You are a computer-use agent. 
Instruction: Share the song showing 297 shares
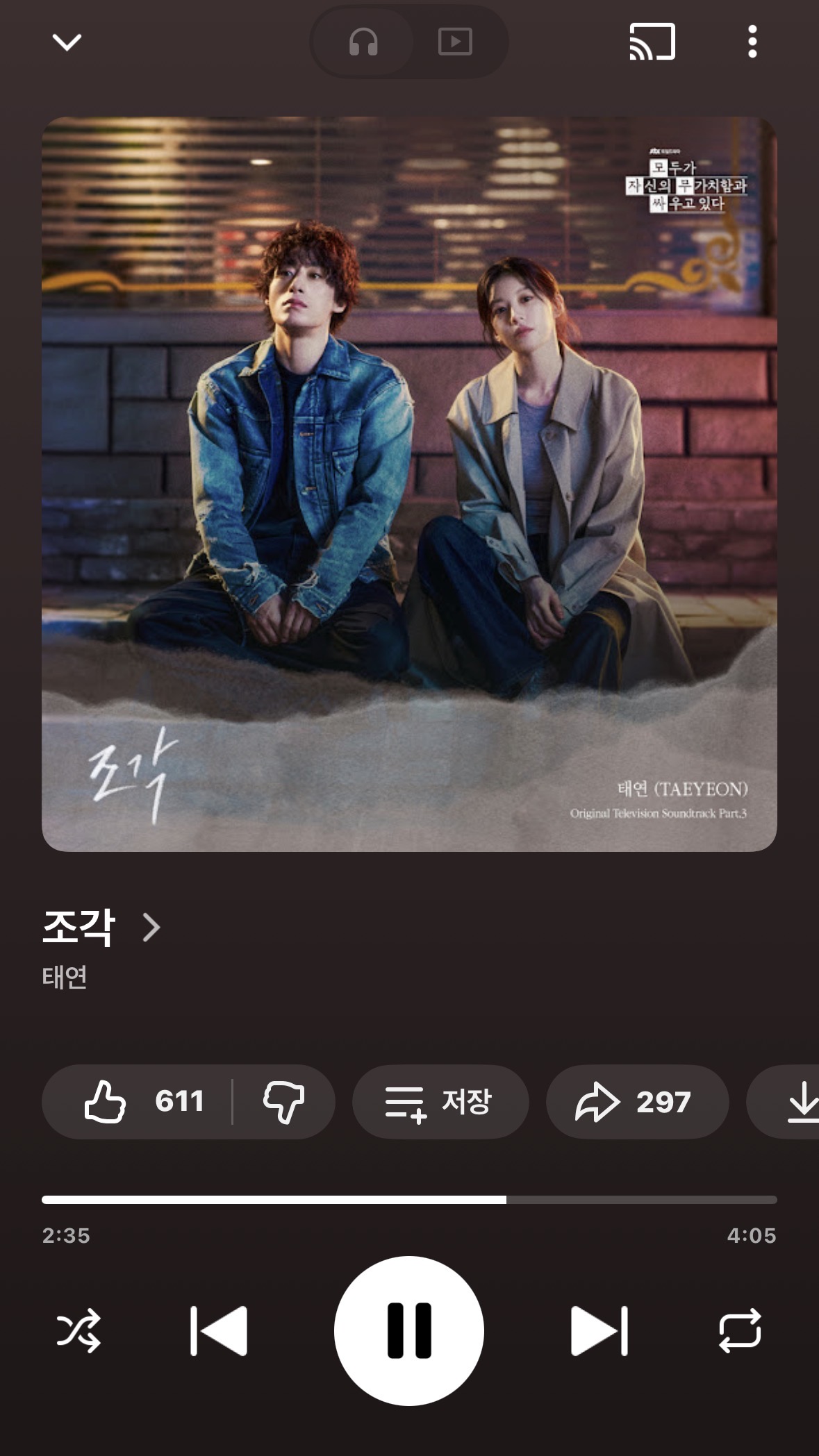637,1101
